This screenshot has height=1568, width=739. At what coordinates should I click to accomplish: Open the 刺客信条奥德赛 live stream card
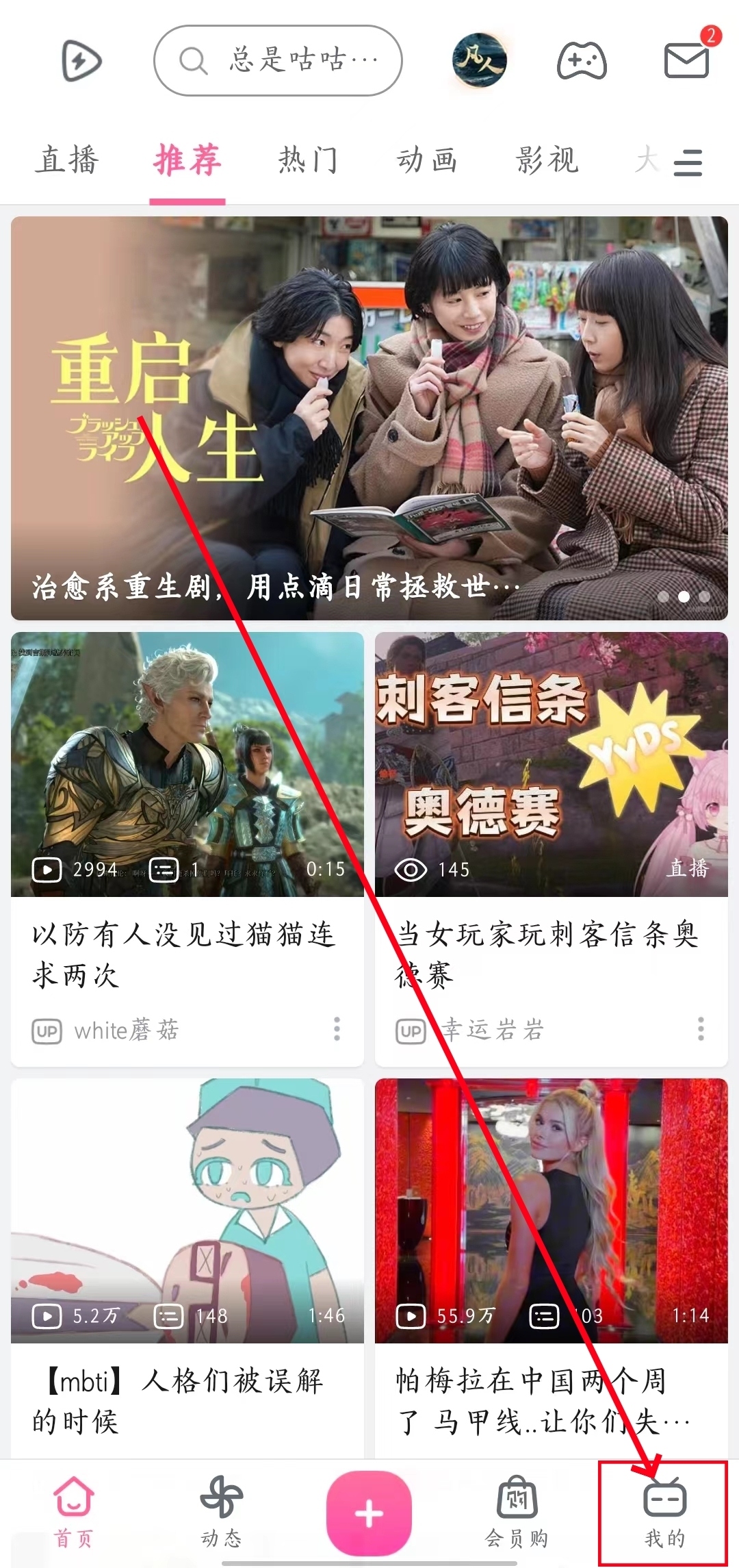click(551, 764)
